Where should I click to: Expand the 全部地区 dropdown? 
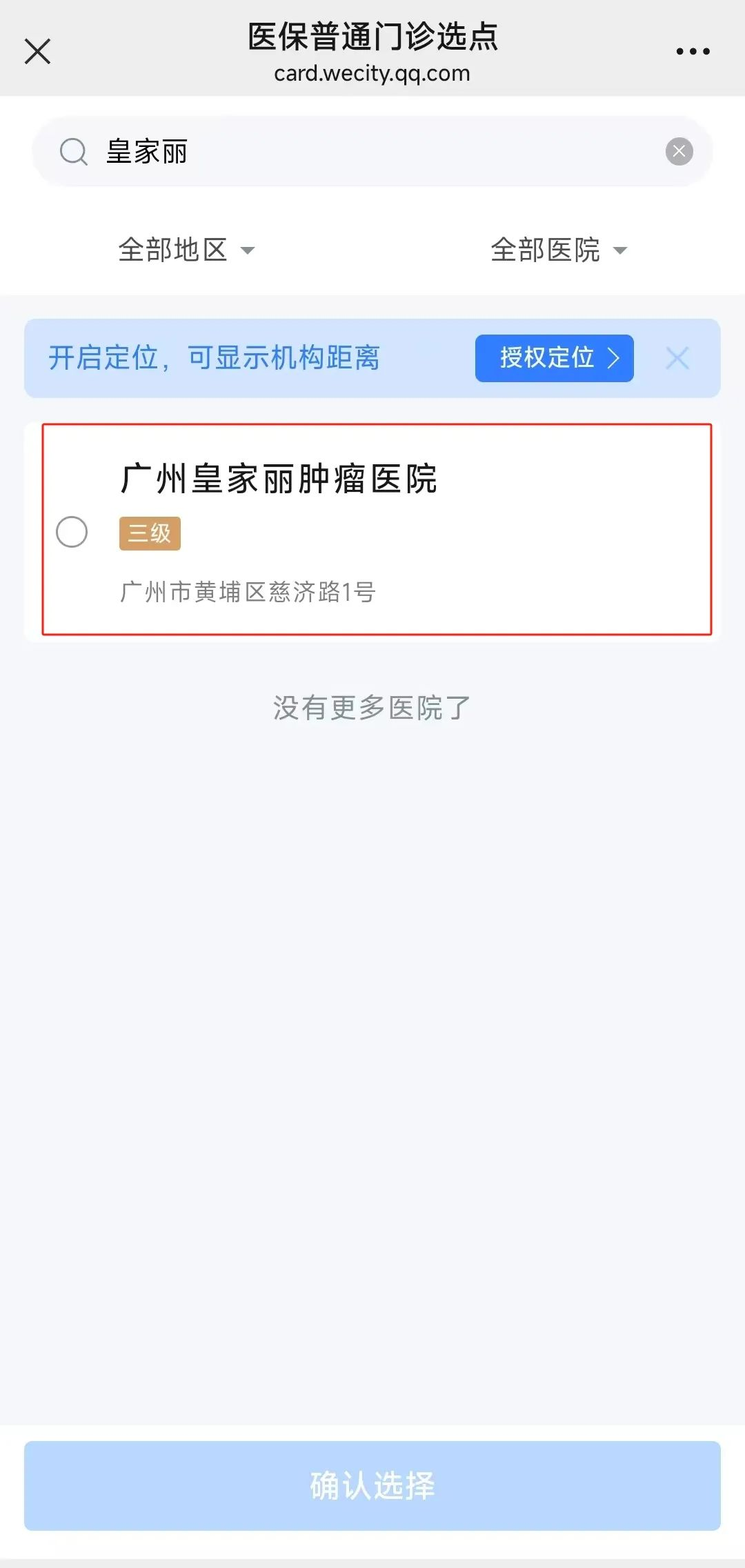[x=186, y=250]
